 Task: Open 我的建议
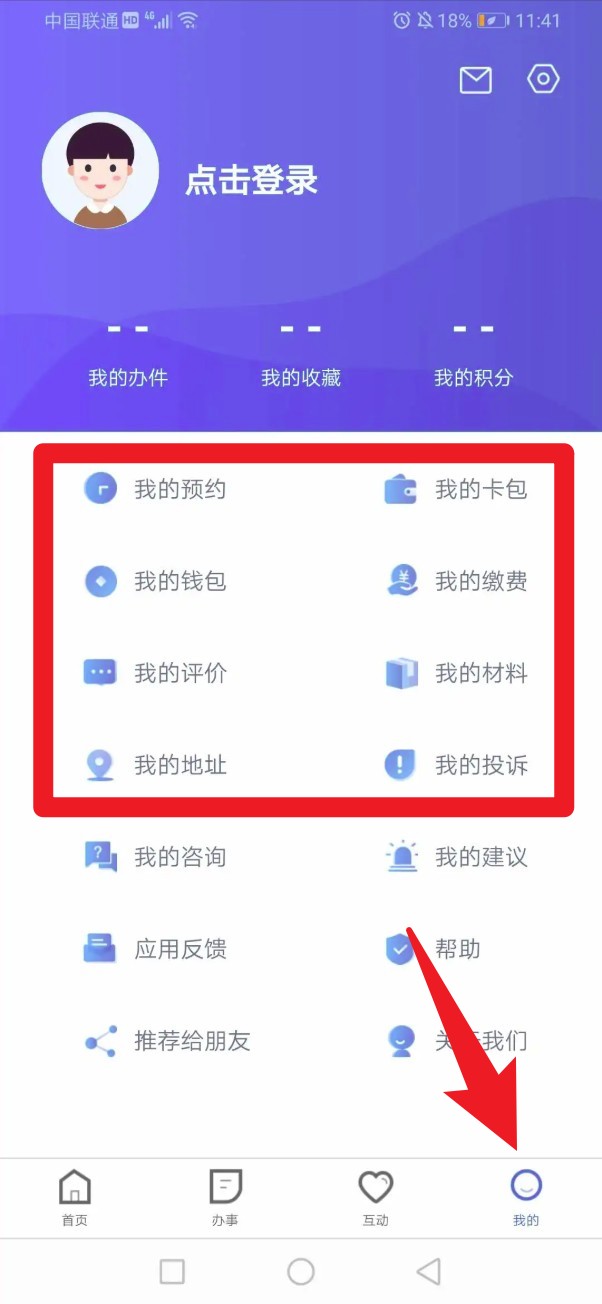[x=457, y=857]
